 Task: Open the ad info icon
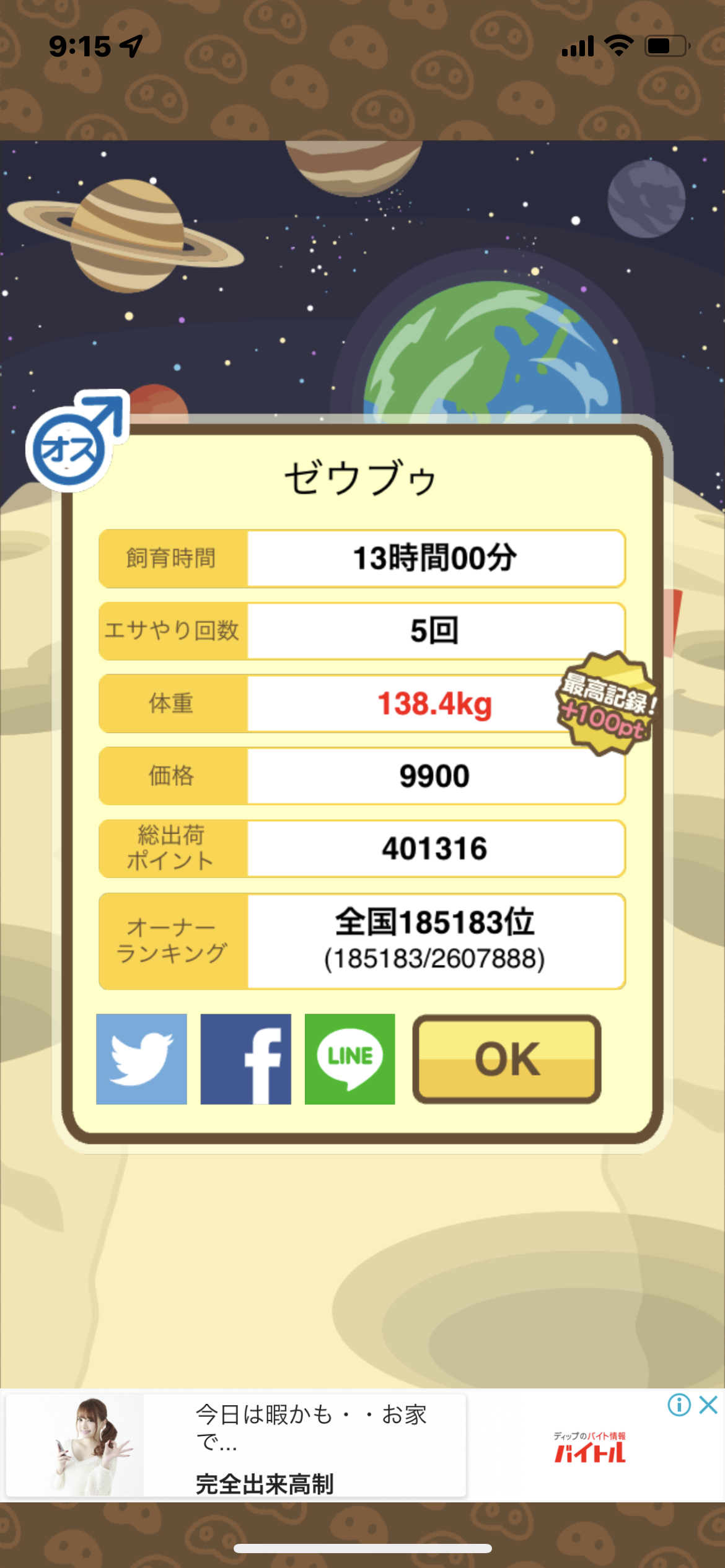click(x=679, y=1405)
